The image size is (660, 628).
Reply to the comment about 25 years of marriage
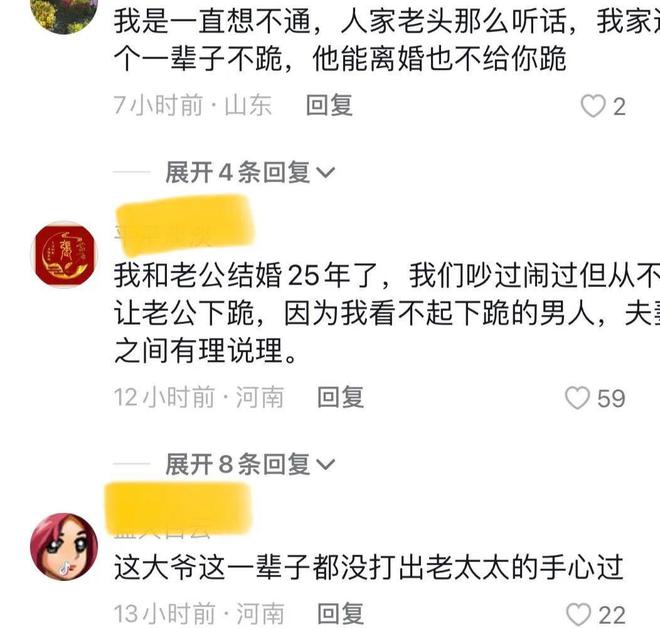point(341,397)
